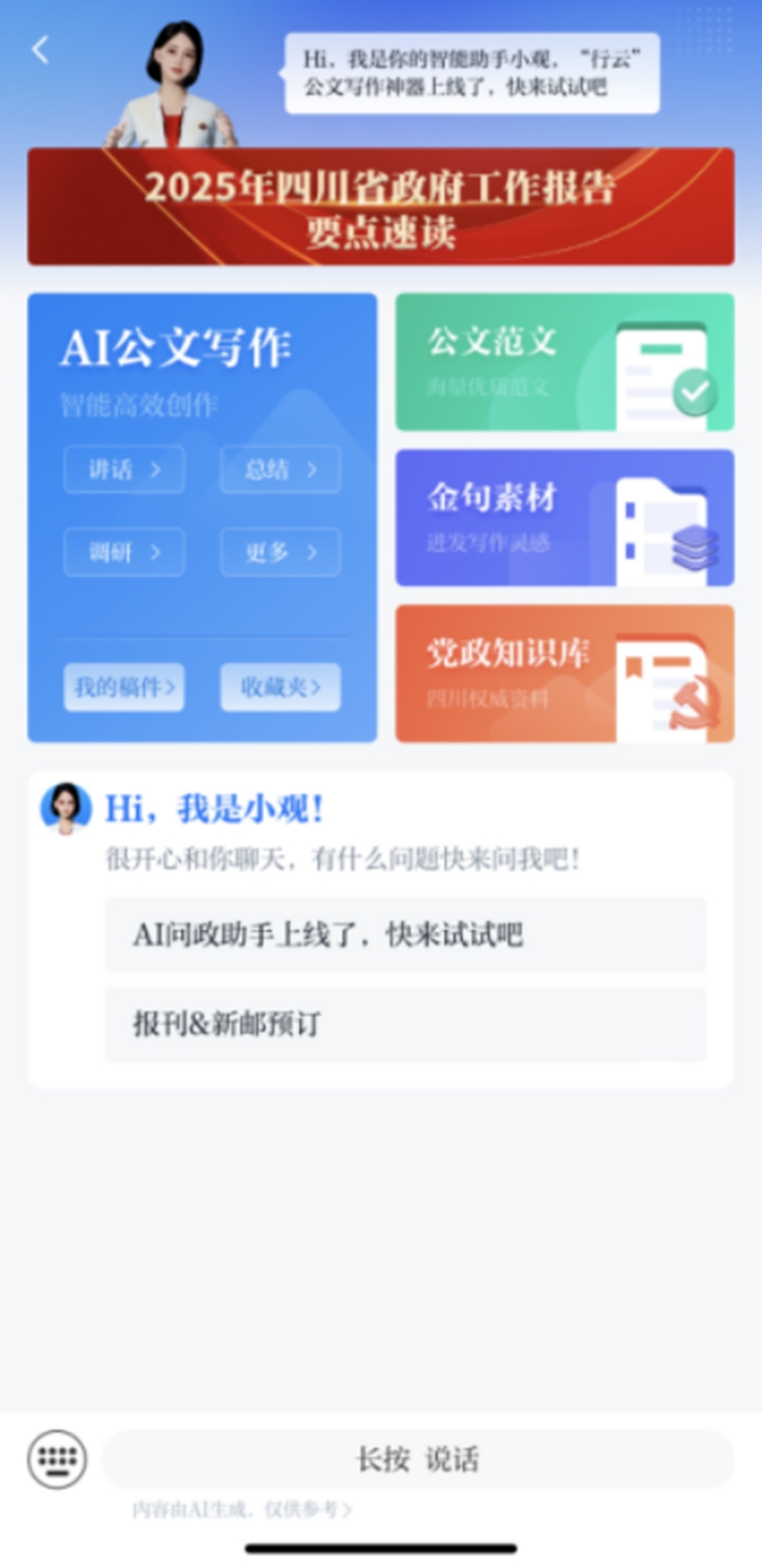Open the 金句素材 card
Screen dimensions: 762x1568
pyautogui.click(x=564, y=518)
